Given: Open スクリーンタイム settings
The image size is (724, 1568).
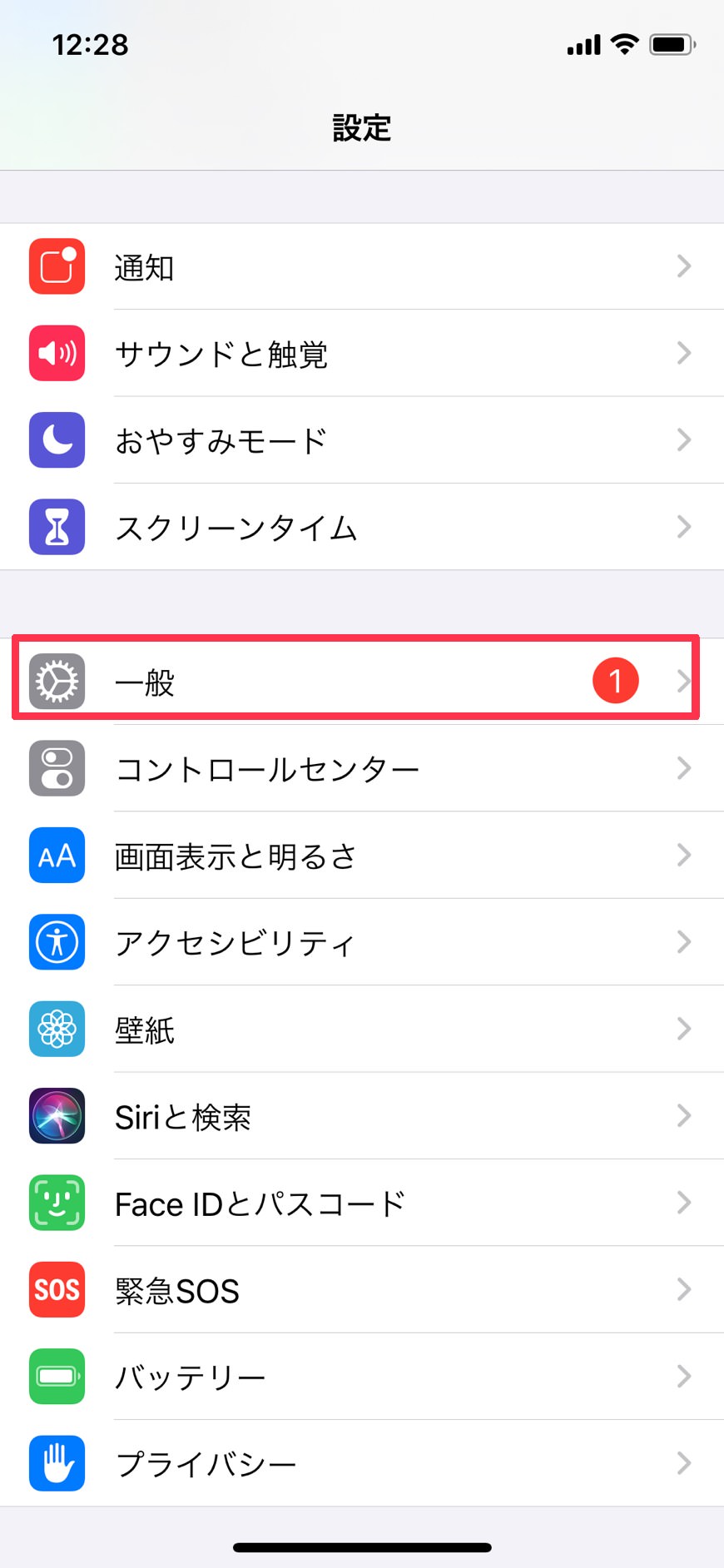Looking at the screenshot, I should coord(362,527).
